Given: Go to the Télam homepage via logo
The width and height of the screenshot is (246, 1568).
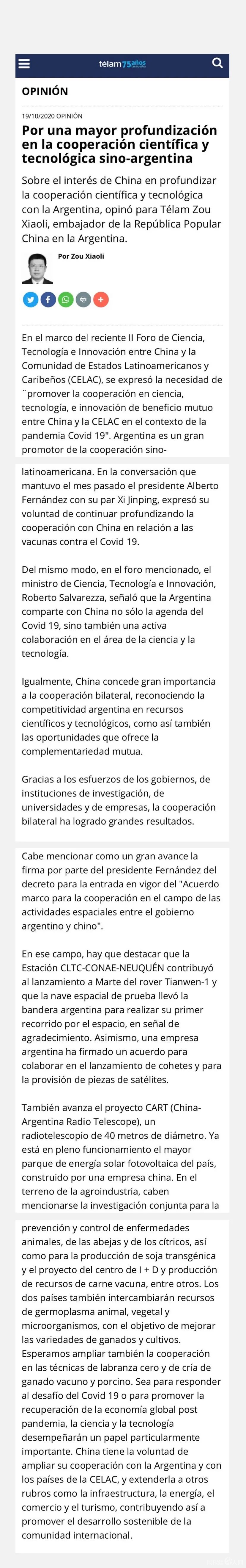Looking at the screenshot, I should 122,64.
